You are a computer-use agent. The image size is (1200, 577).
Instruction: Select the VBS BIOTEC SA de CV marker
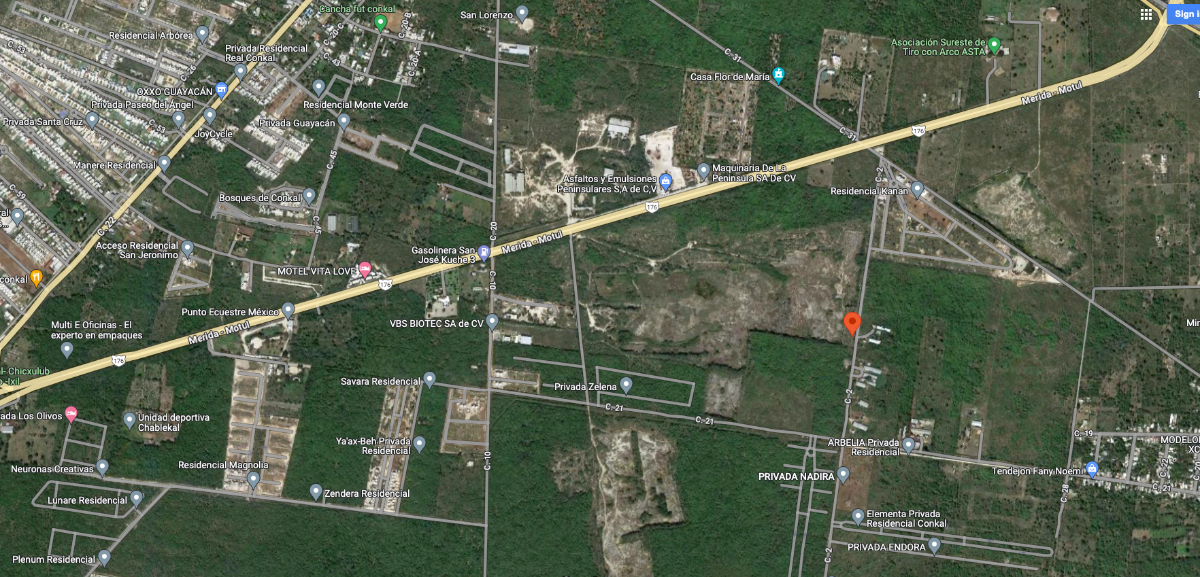493,322
